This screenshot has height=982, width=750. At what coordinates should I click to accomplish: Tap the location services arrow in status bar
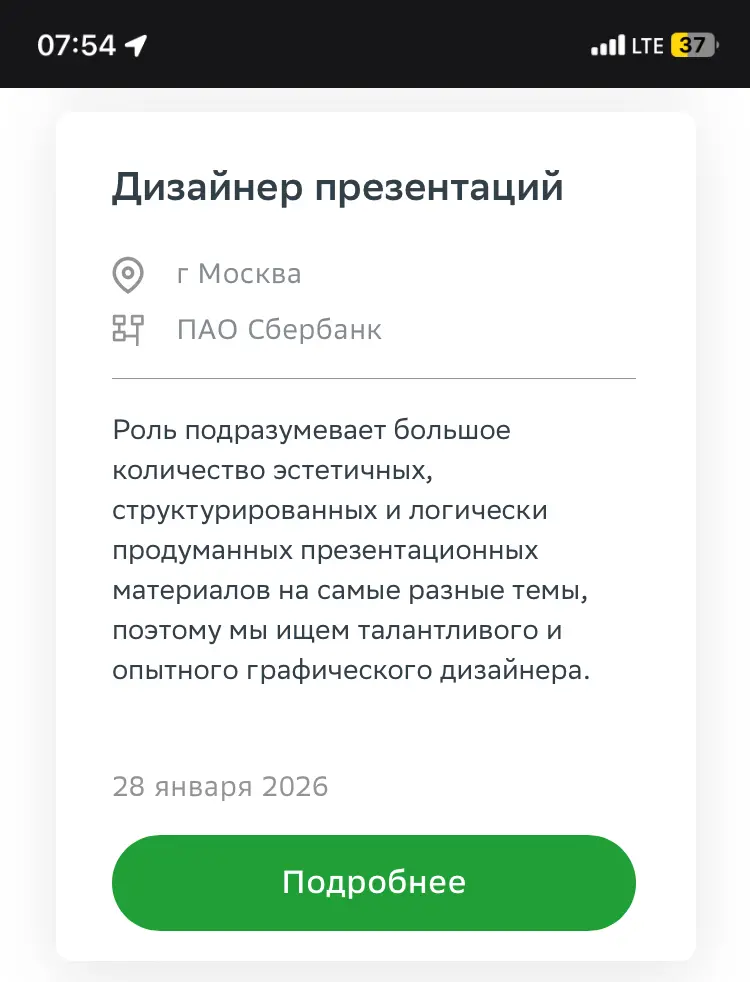click(135, 44)
